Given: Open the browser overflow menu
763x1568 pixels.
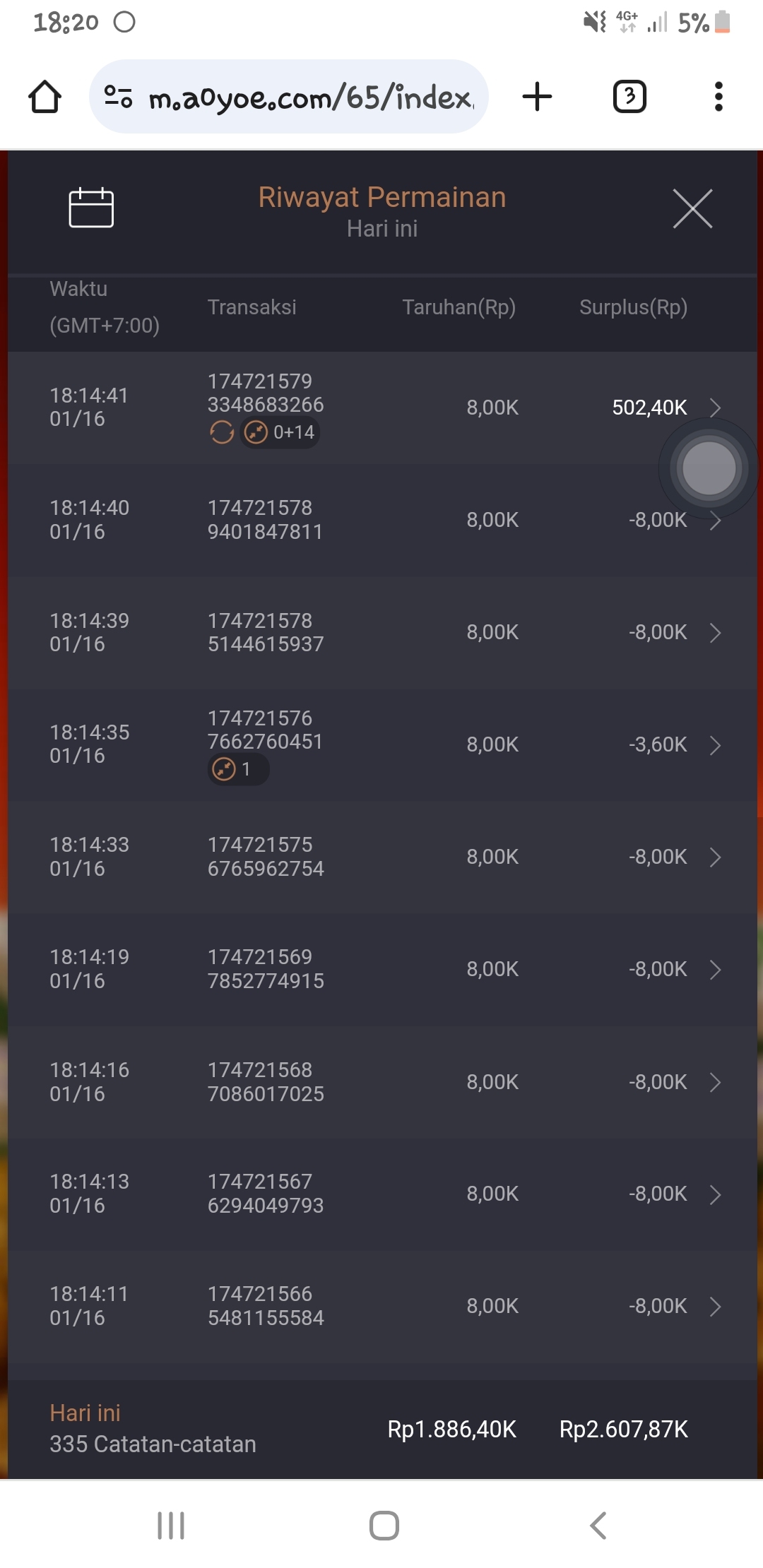Looking at the screenshot, I should tap(718, 97).
